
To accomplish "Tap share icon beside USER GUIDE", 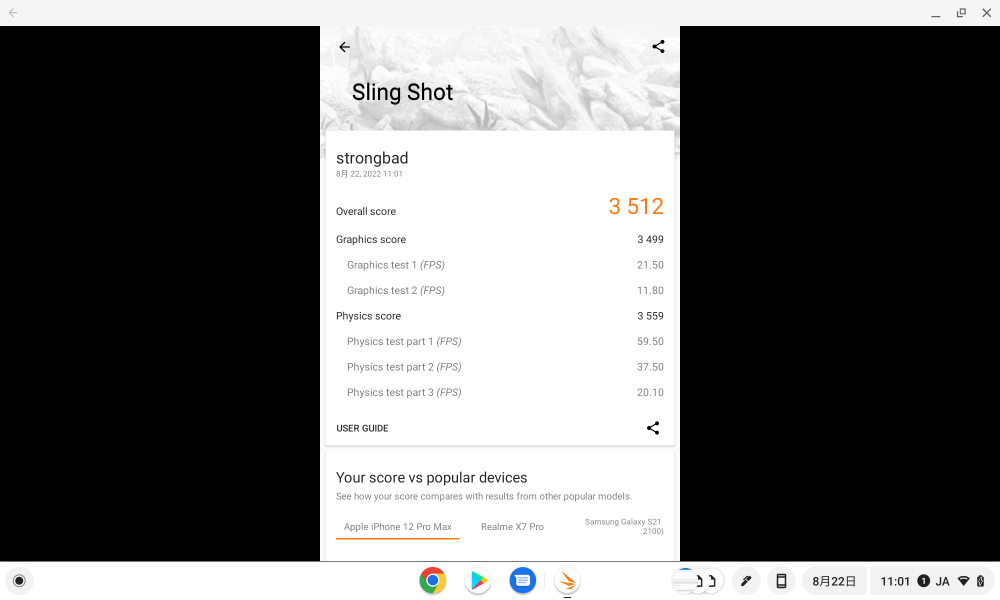I will point(653,428).
